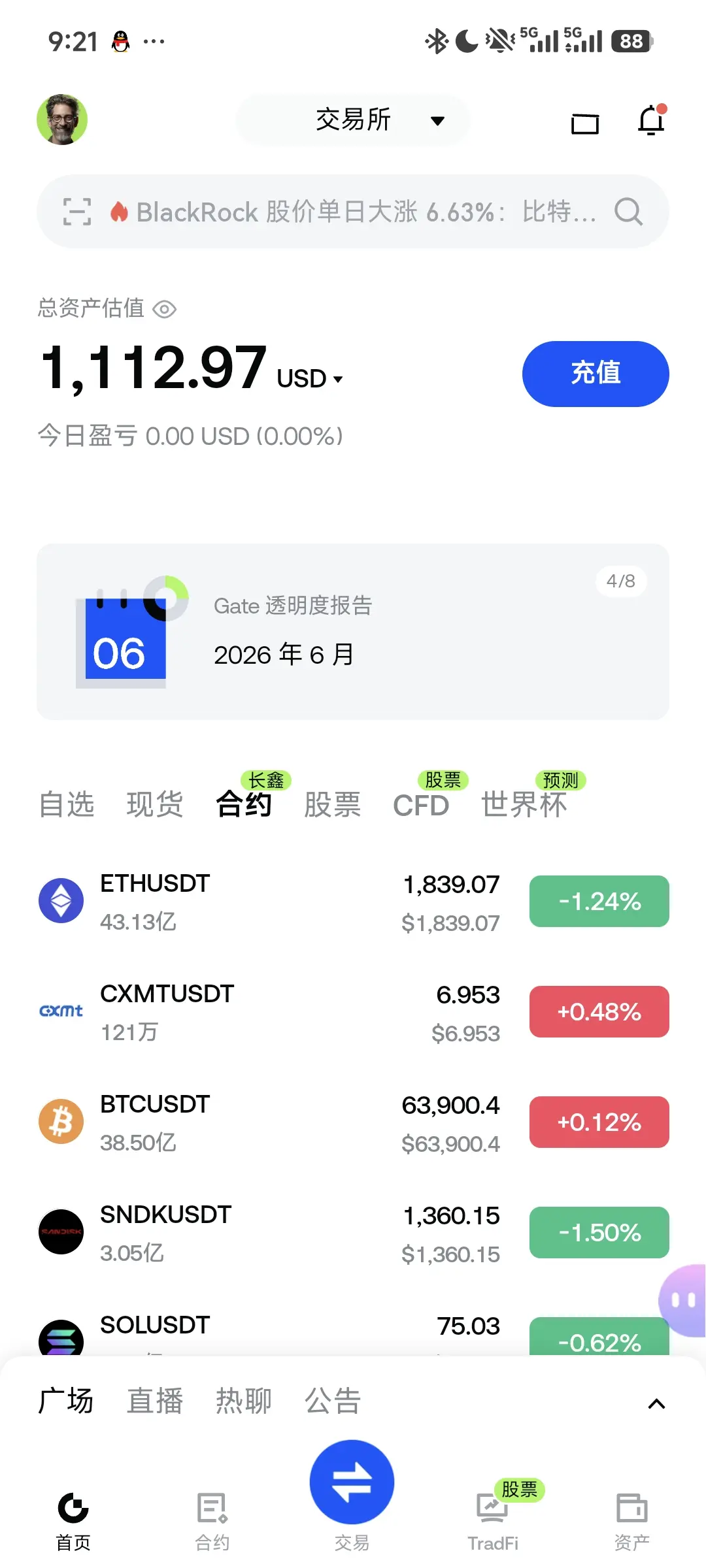Switch to the 直播 section
The image size is (706, 1568).
(155, 1401)
